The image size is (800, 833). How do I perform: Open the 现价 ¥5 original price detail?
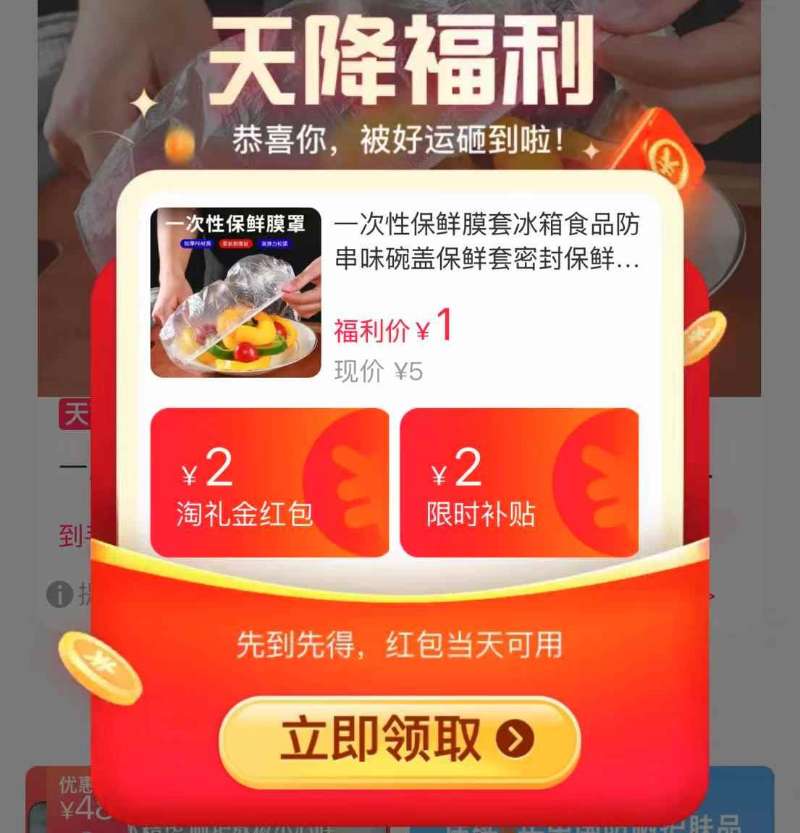[x=378, y=371]
